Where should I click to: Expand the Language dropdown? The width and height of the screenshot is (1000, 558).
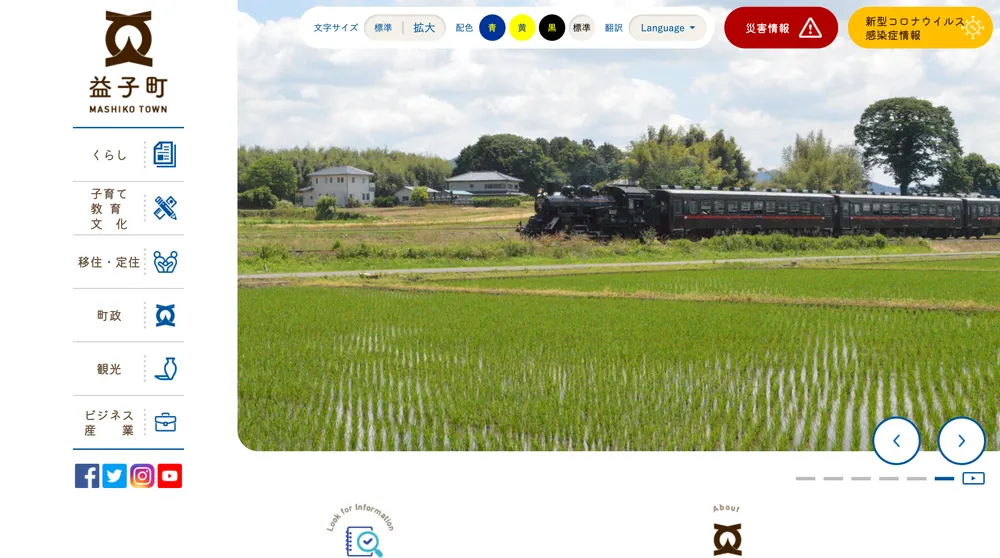pos(667,28)
